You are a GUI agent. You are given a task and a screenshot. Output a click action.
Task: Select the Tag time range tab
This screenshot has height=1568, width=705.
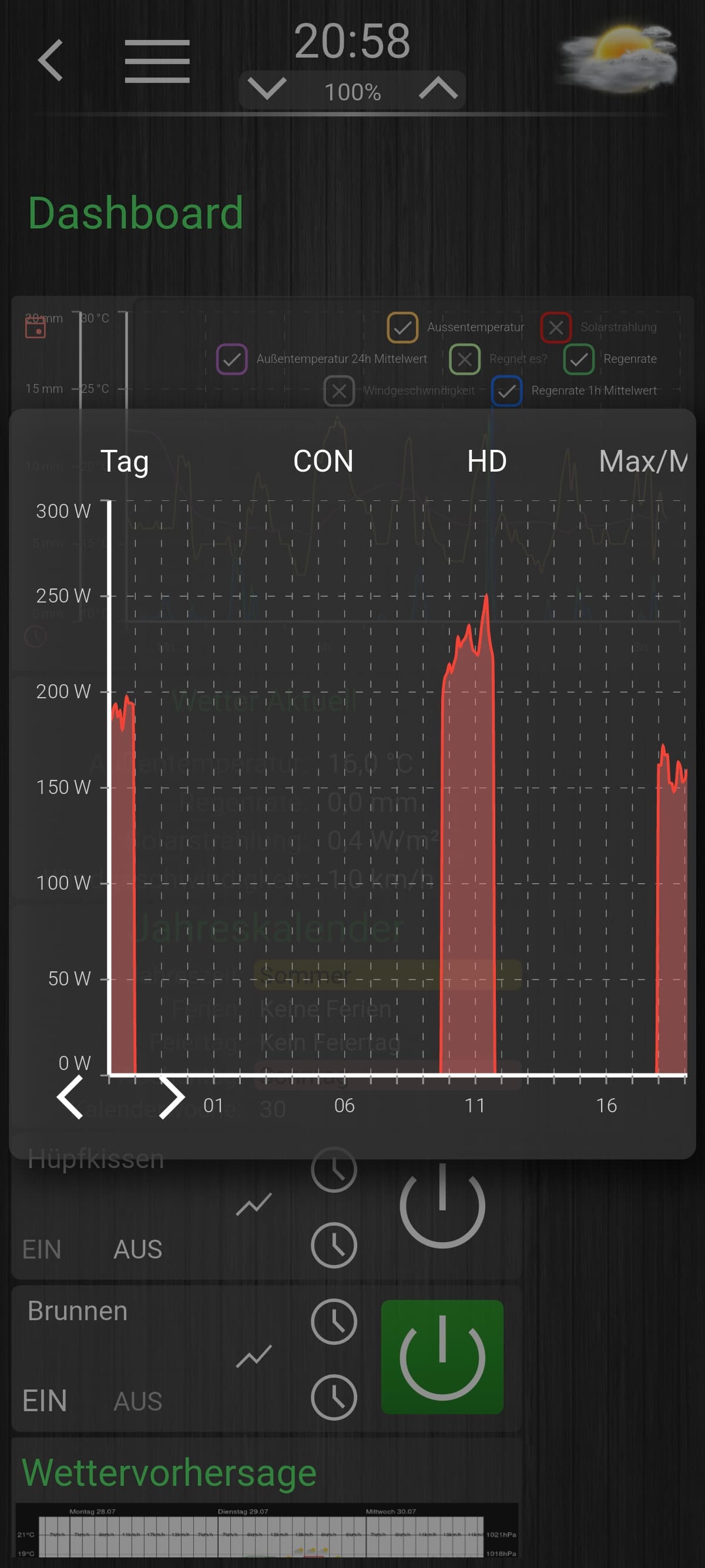point(124,462)
